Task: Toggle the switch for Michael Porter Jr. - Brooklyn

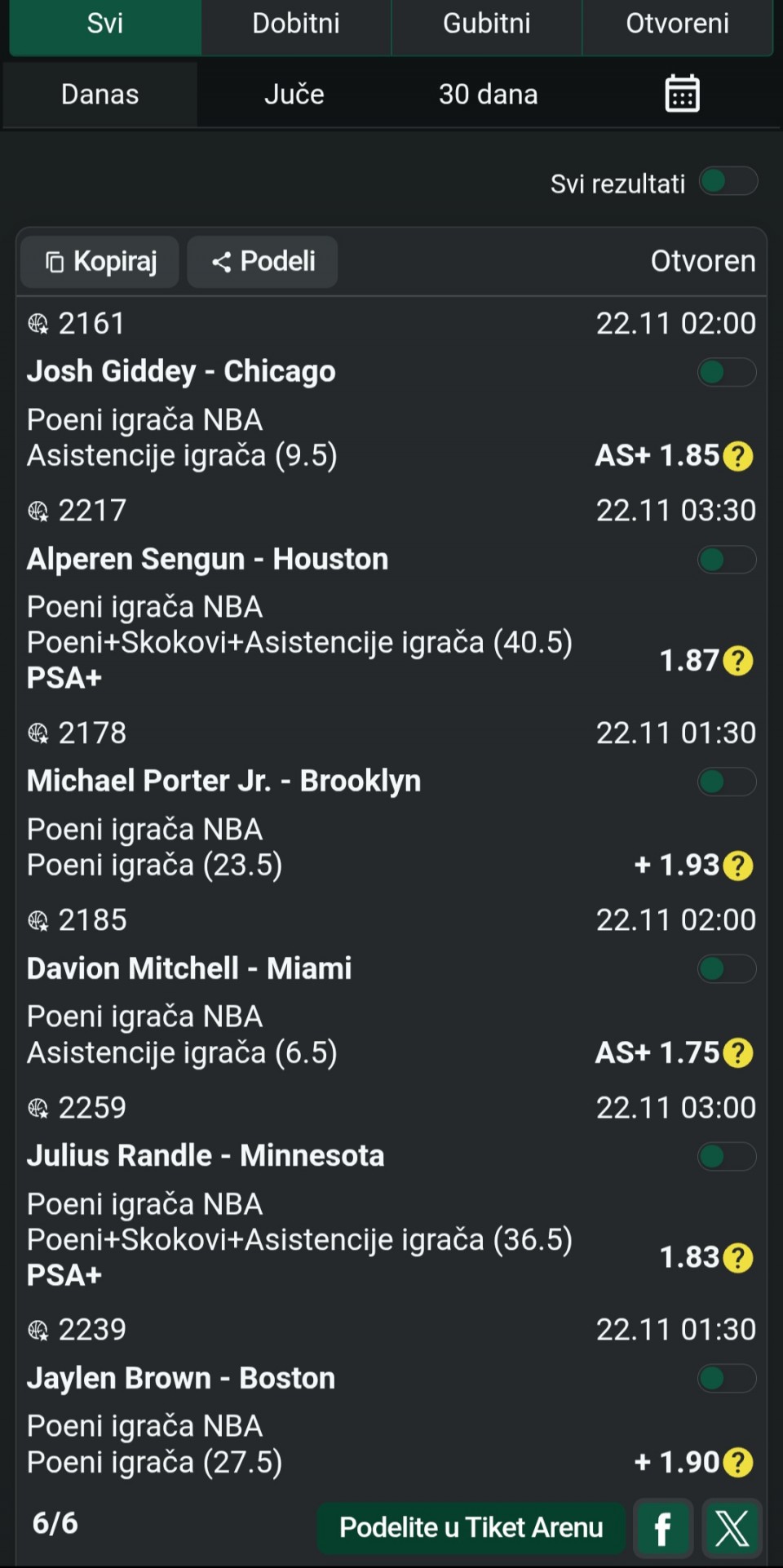Action: tap(726, 782)
